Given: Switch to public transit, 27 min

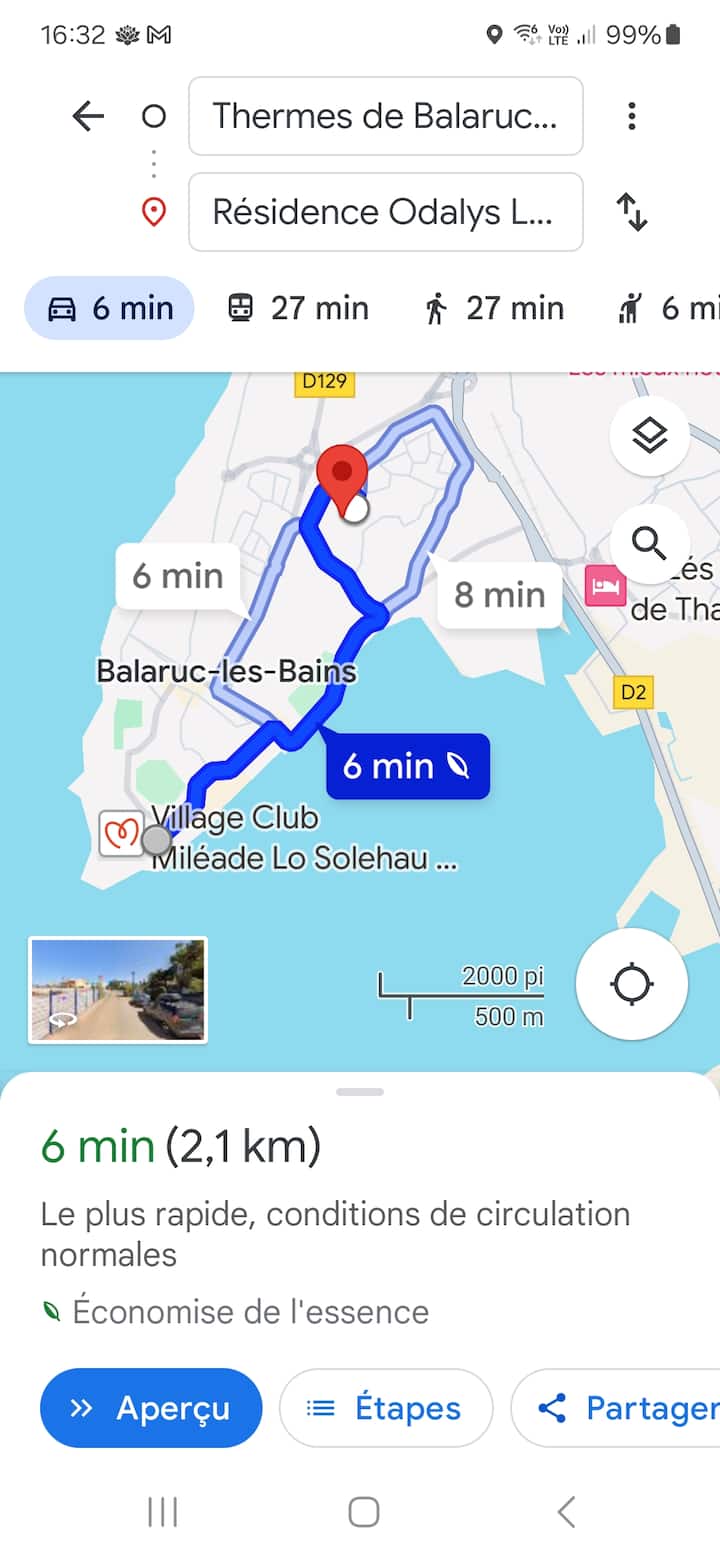Looking at the screenshot, I should 298,309.
